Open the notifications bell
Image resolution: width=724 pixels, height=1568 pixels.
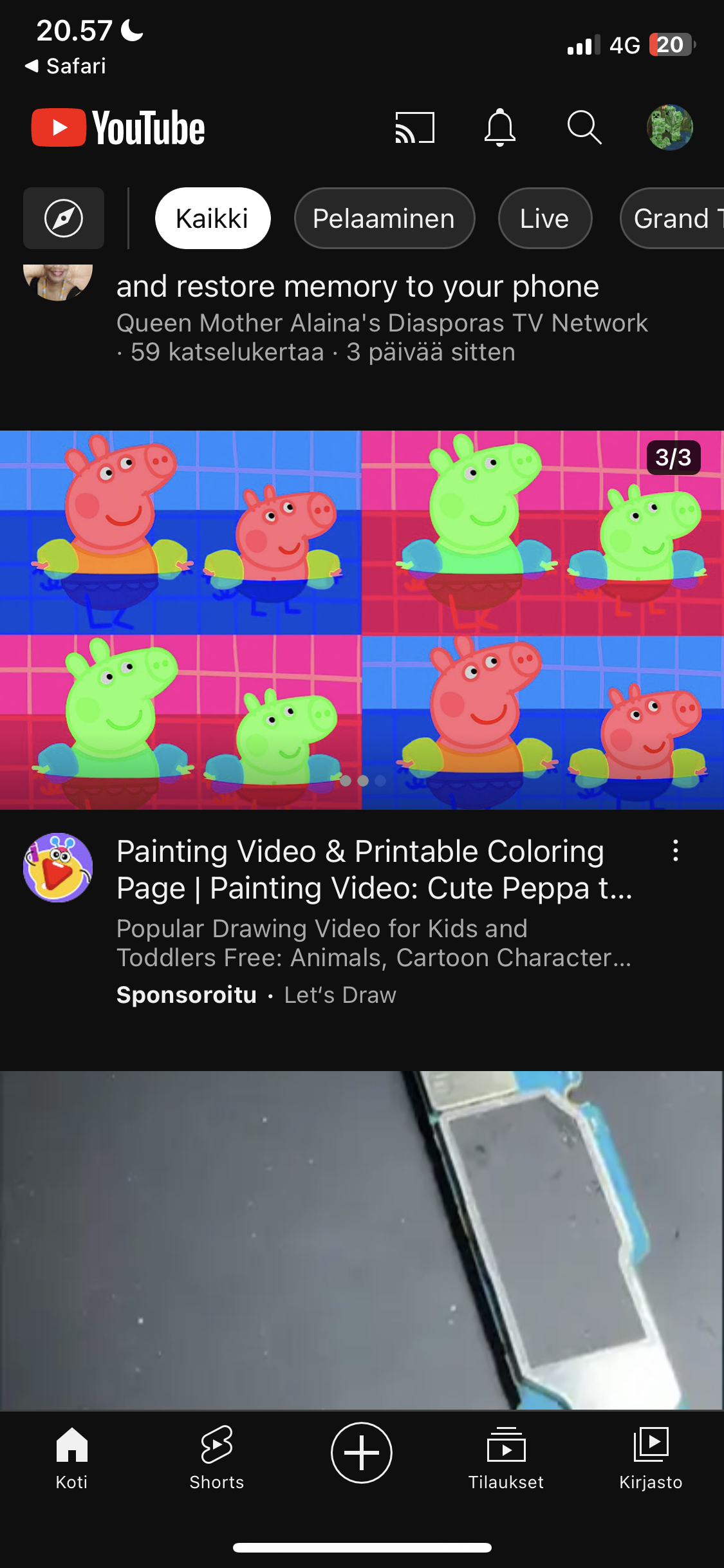pyautogui.click(x=499, y=127)
